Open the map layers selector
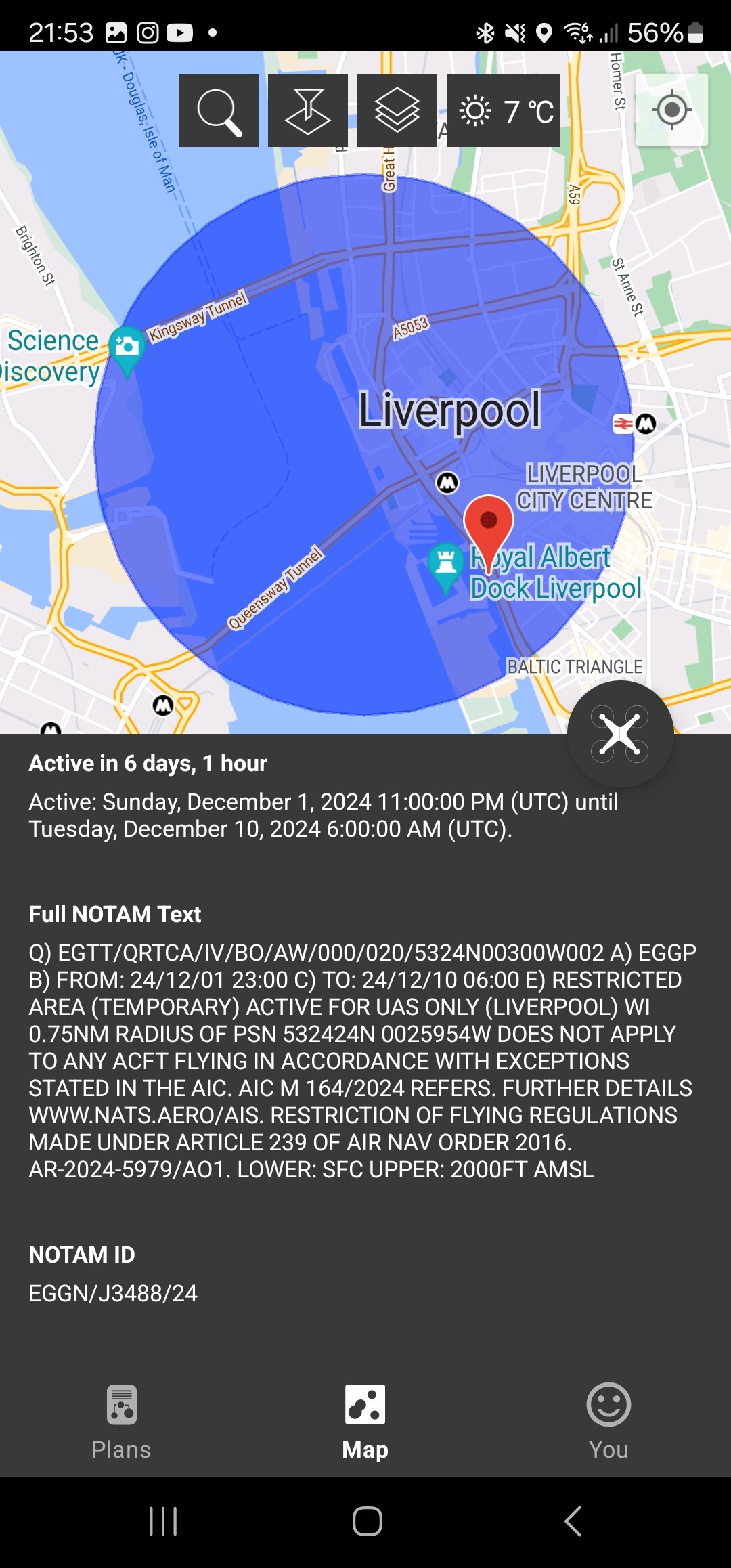The width and height of the screenshot is (731, 1568). 397,110
